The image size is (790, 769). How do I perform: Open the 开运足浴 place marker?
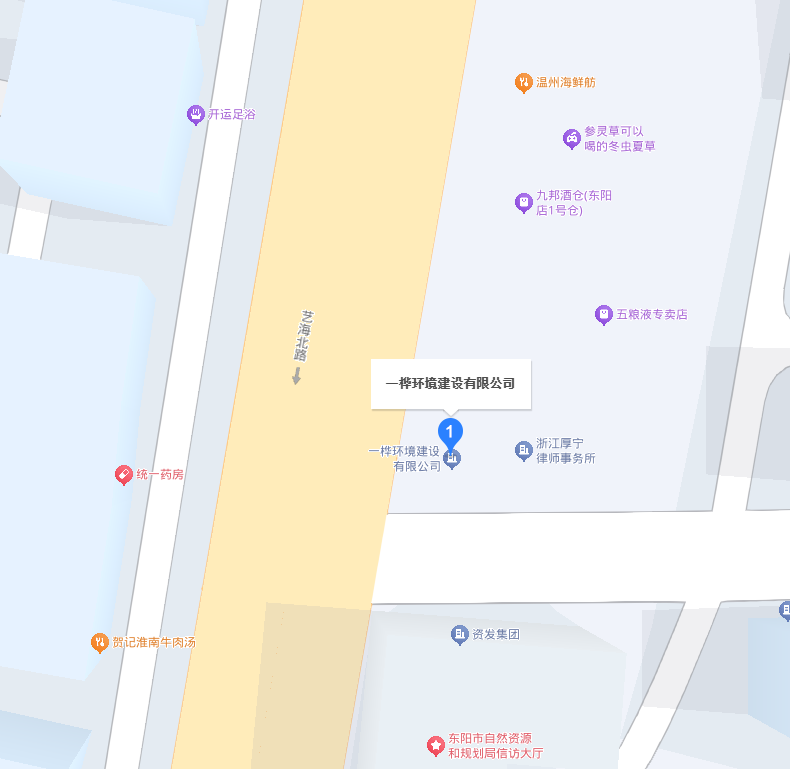pyautogui.click(x=196, y=115)
